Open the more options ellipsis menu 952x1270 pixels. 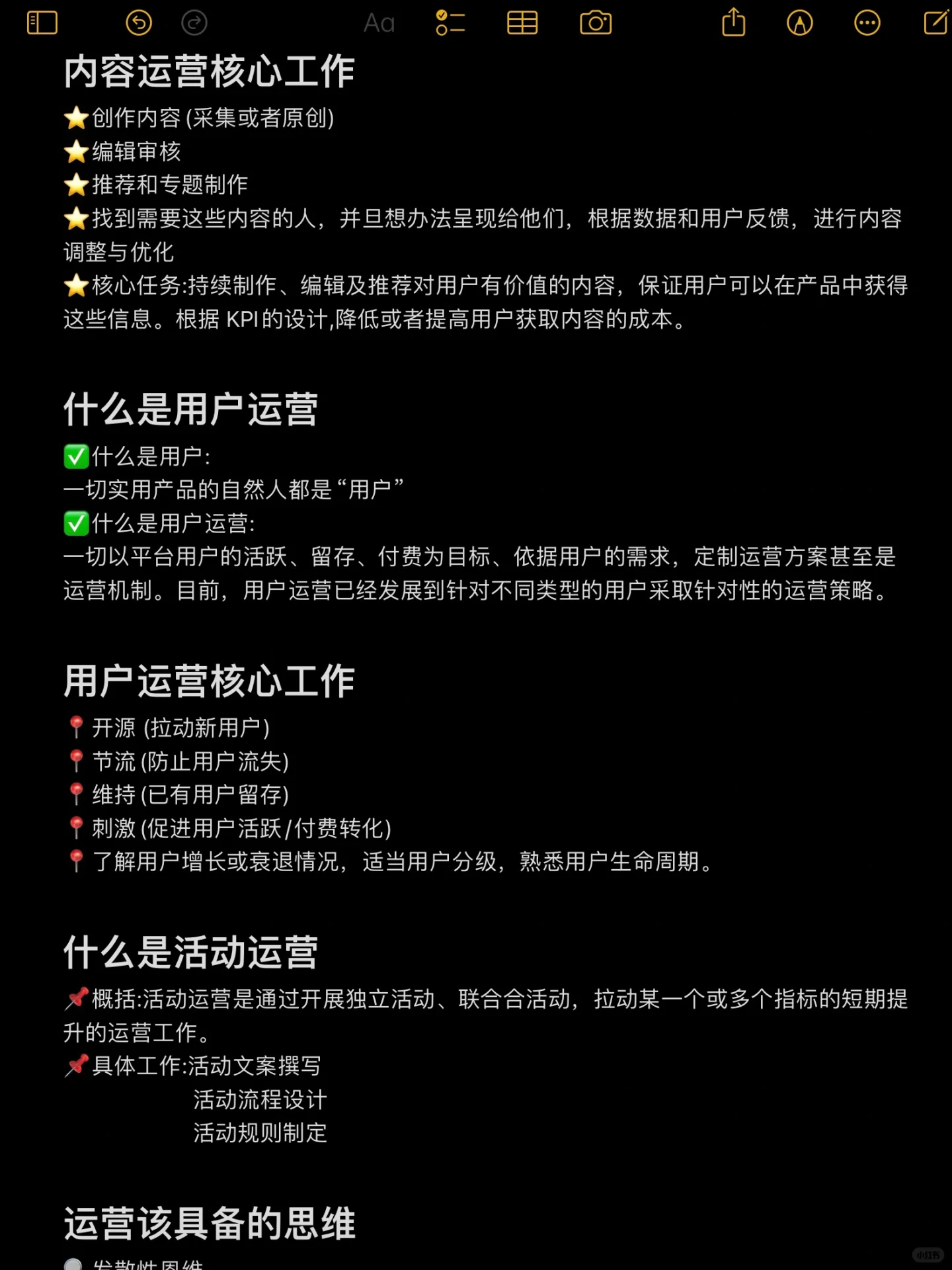click(867, 23)
